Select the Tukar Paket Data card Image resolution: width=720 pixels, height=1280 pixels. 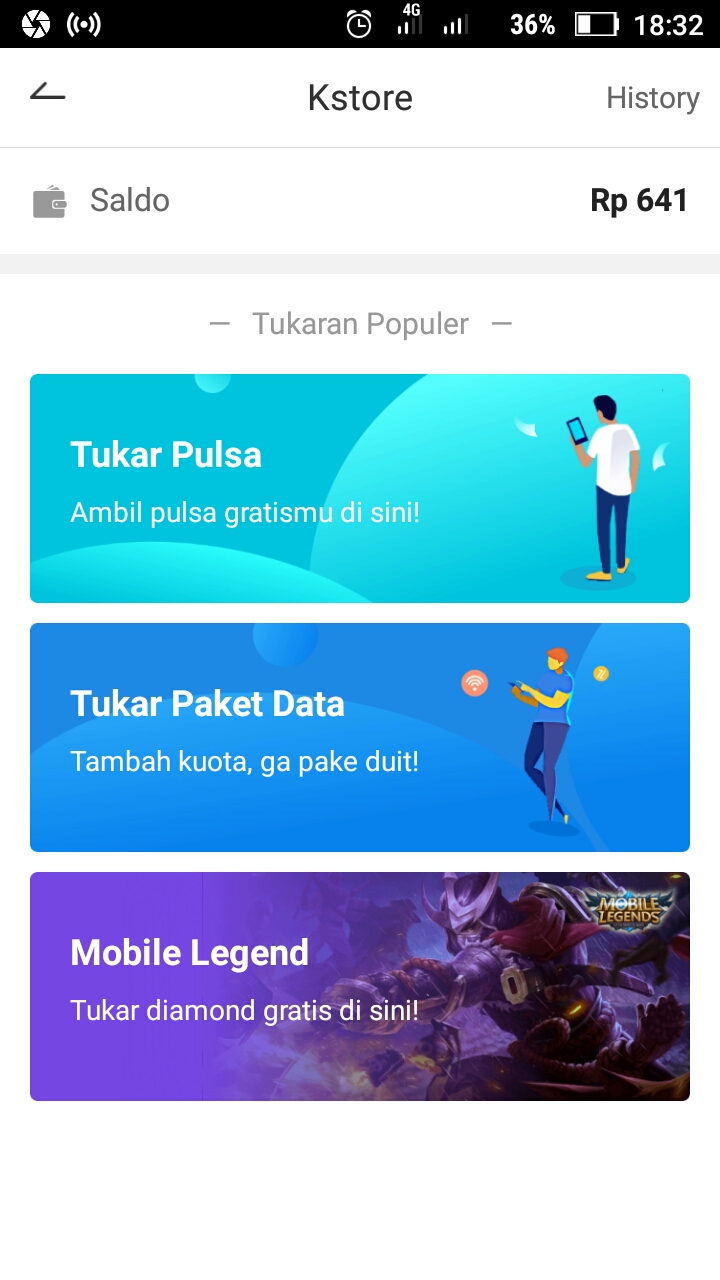(x=360, y=737)
